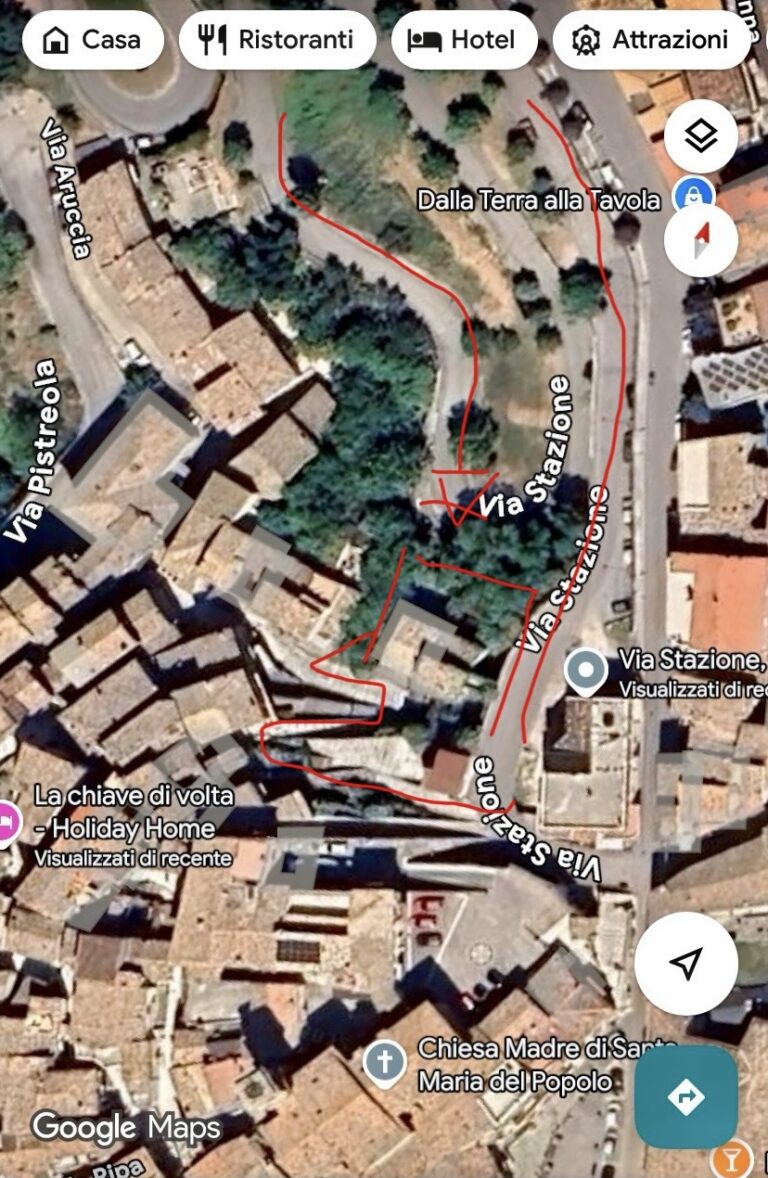The height and width of the screenshot is (1178, 768).
Task: View Chiesa Madre di Santa Maria del Popolo
Action: 384,1063
